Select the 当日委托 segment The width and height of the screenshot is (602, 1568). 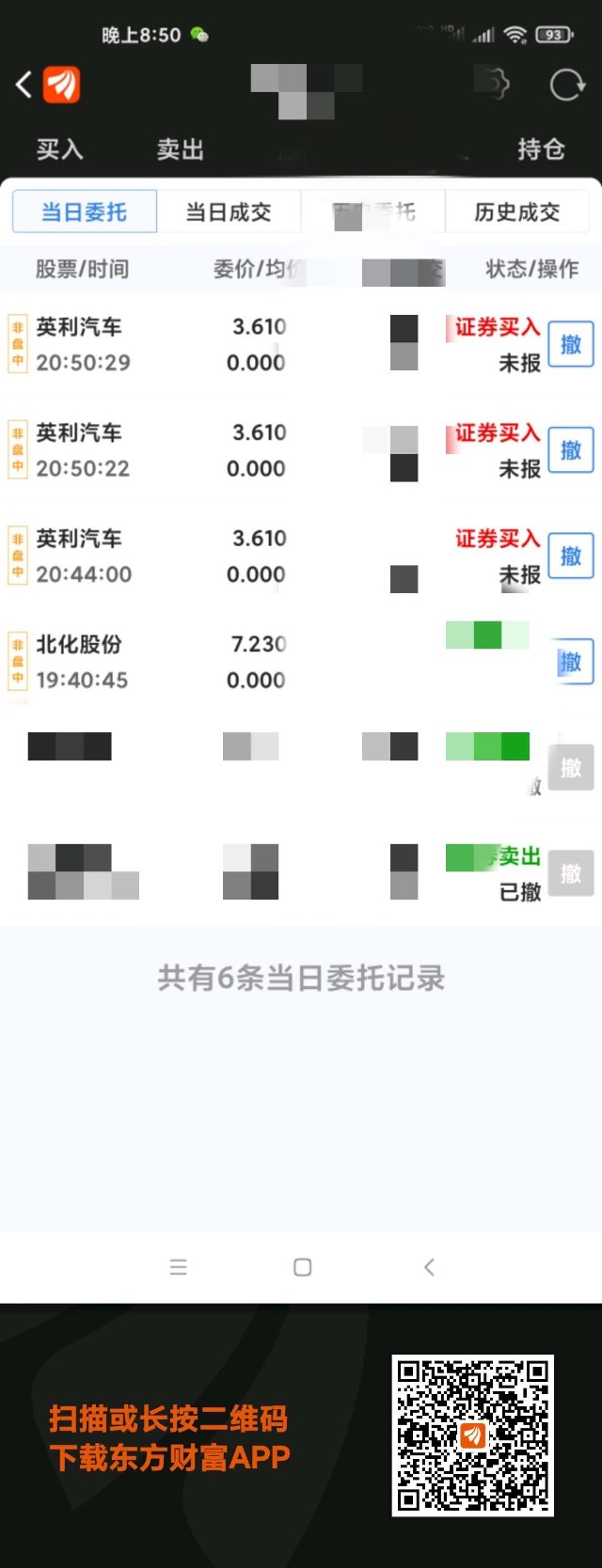tap(85, 212)
